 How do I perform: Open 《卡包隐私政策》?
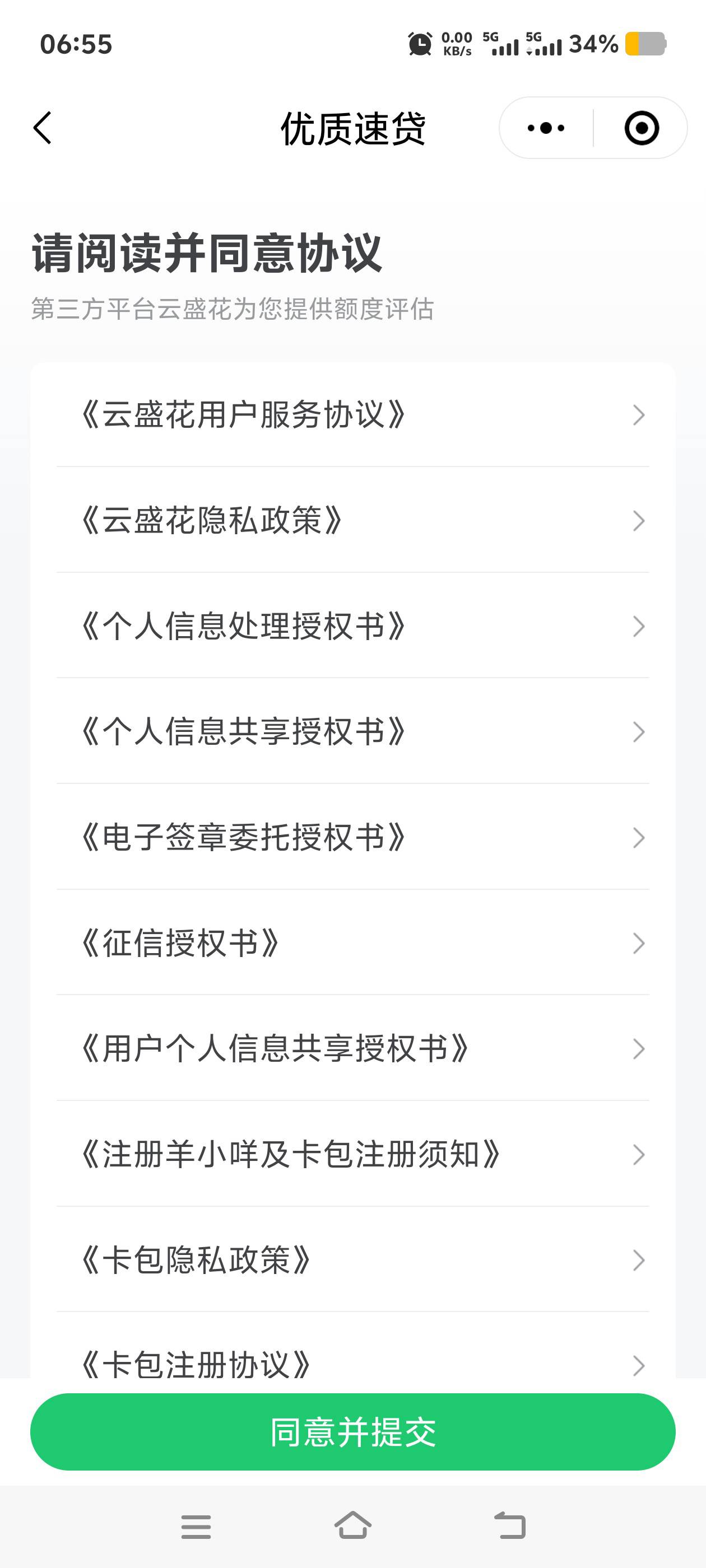352,1259
